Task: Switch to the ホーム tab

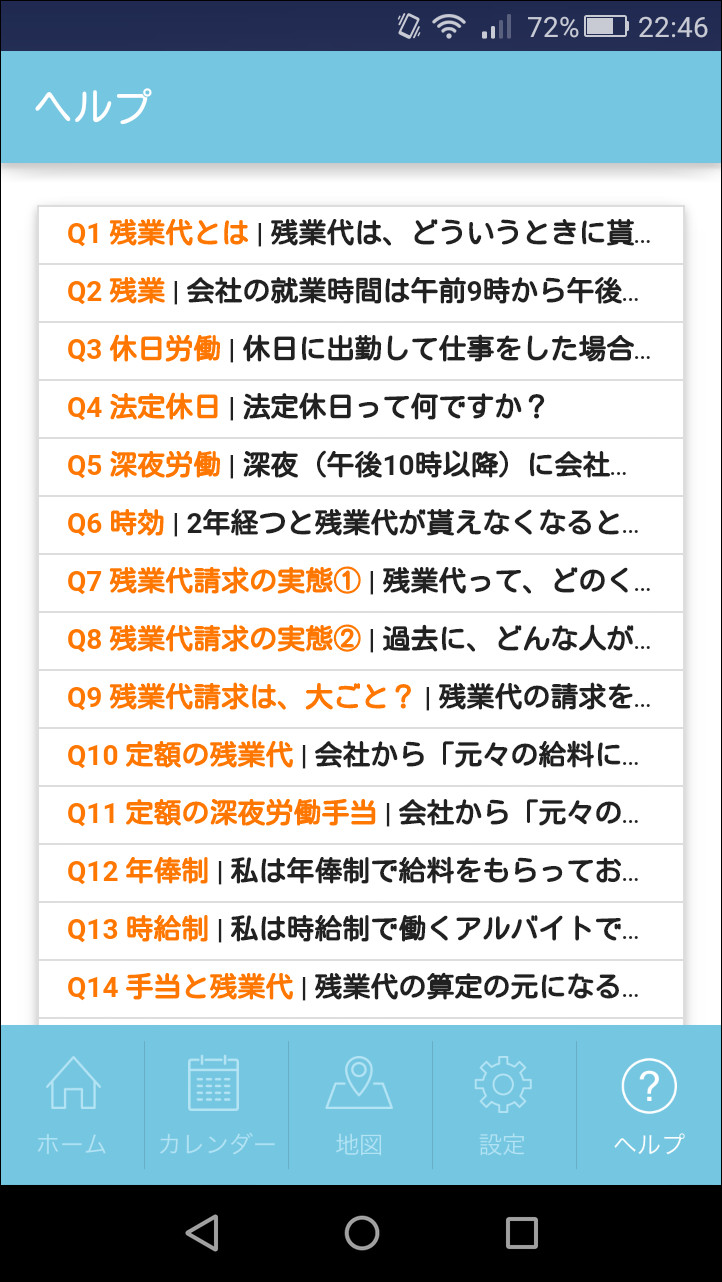Action: 72,1105
